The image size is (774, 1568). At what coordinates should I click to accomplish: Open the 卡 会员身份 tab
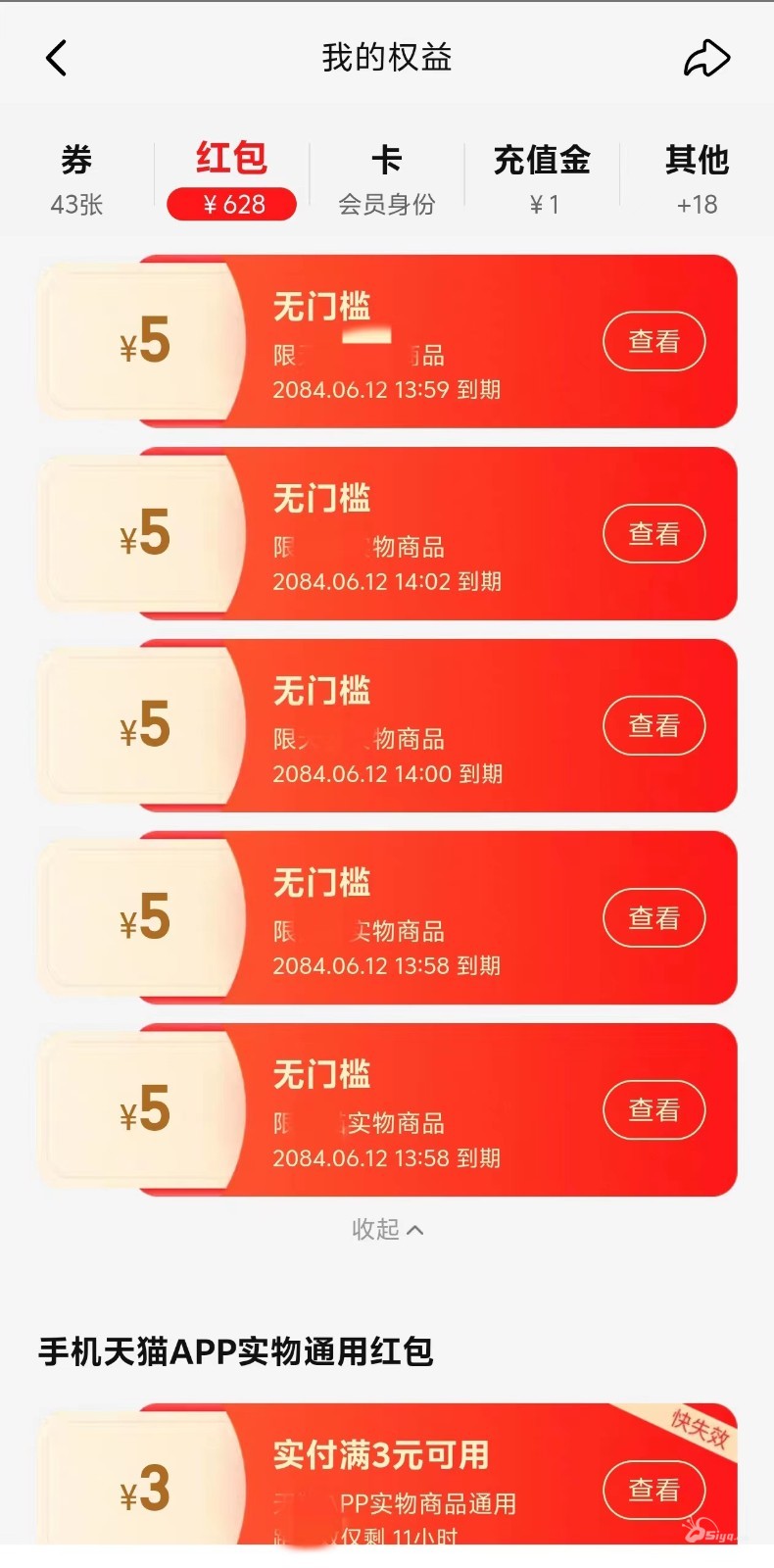coord(386,179)
